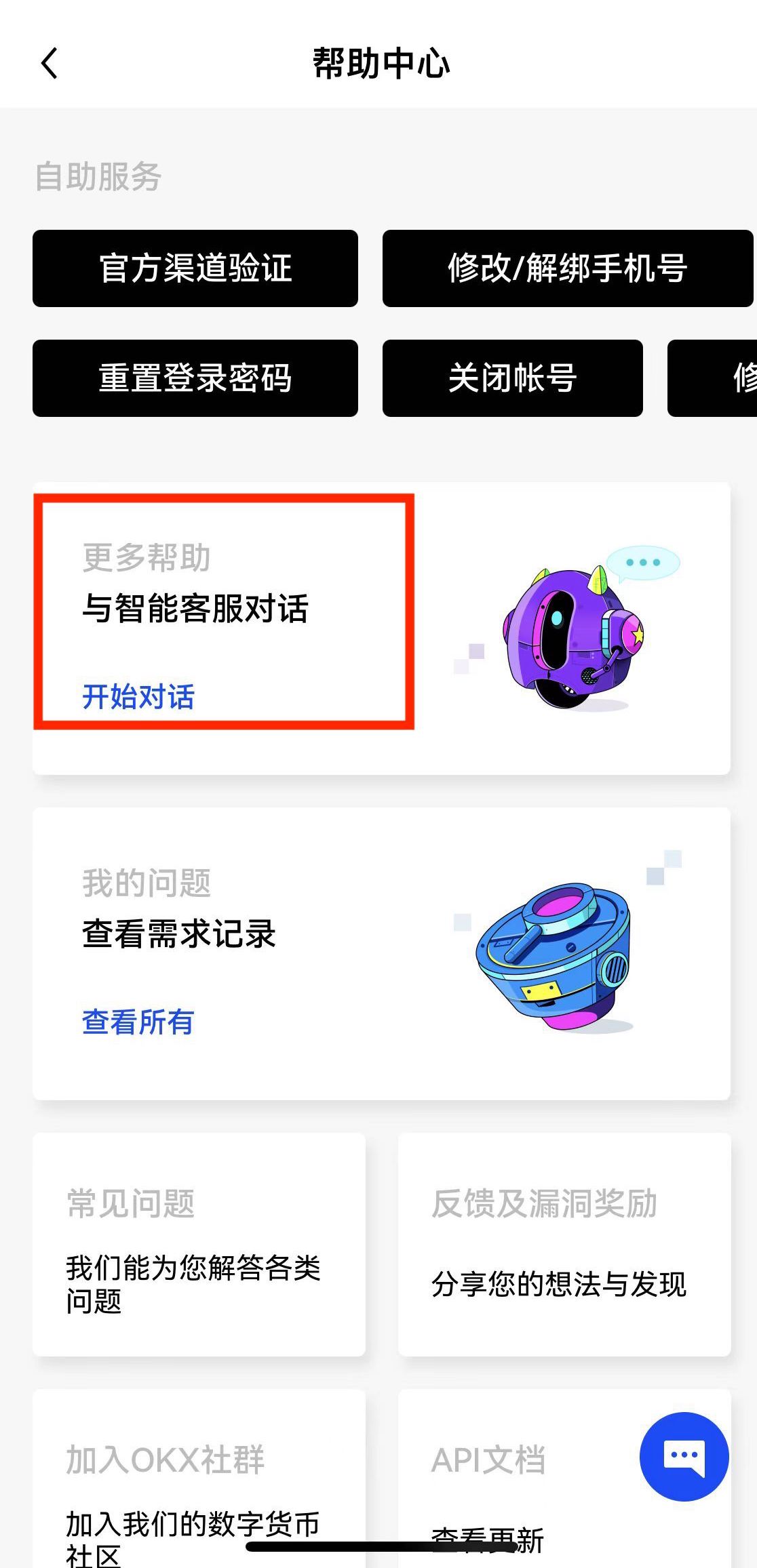Select 重置登录密码 to reset login password

[195, 378]
